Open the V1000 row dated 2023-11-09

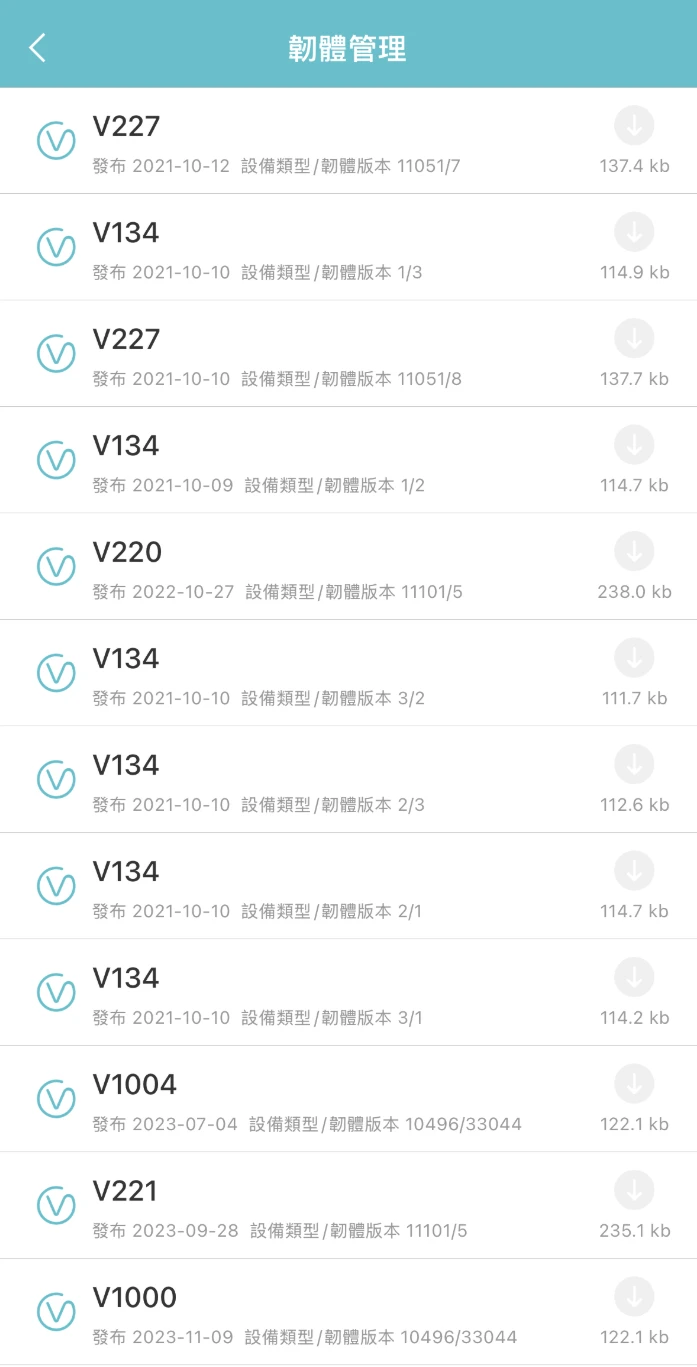point(348,1312)
